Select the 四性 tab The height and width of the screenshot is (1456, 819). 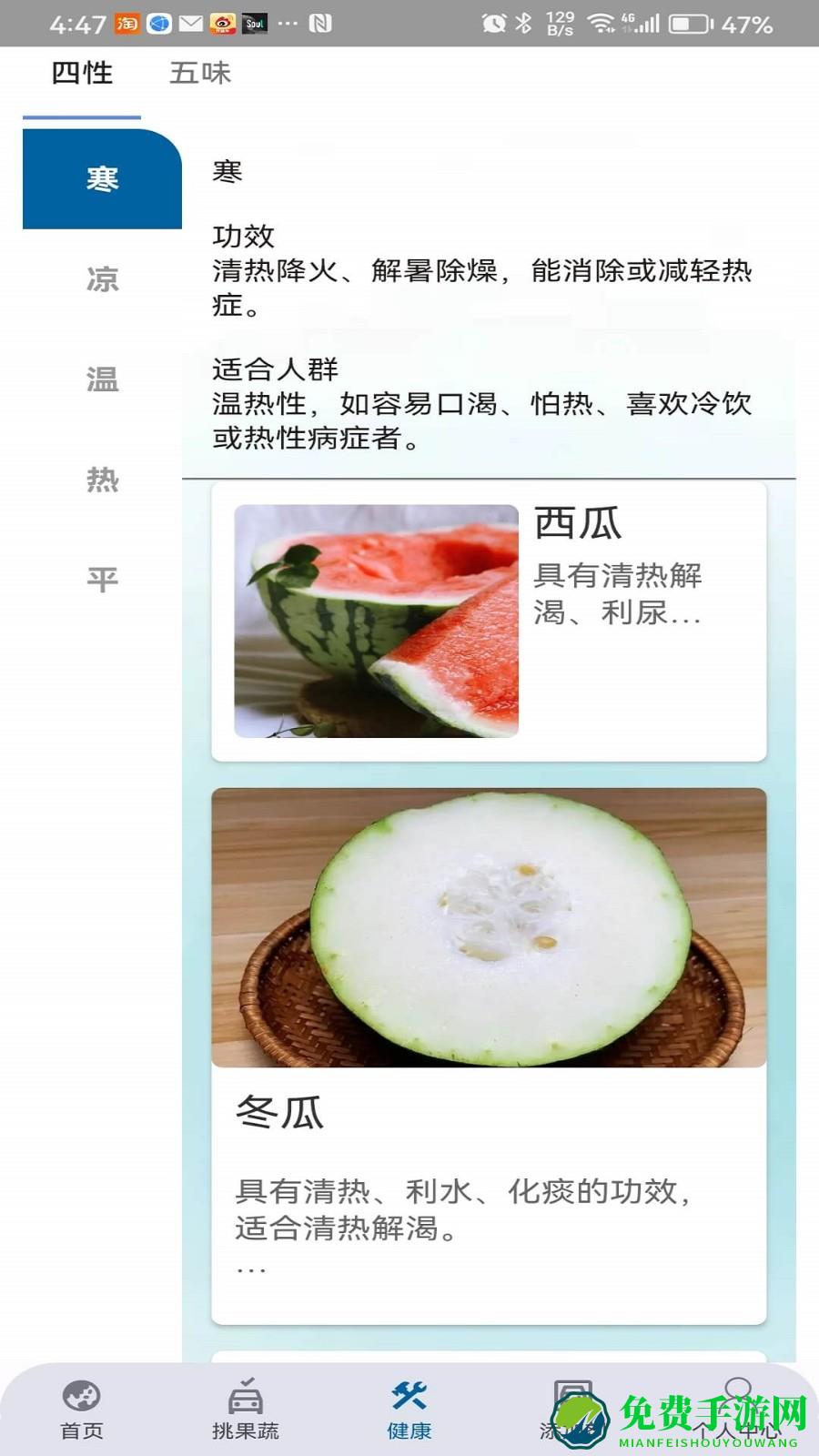82,73
